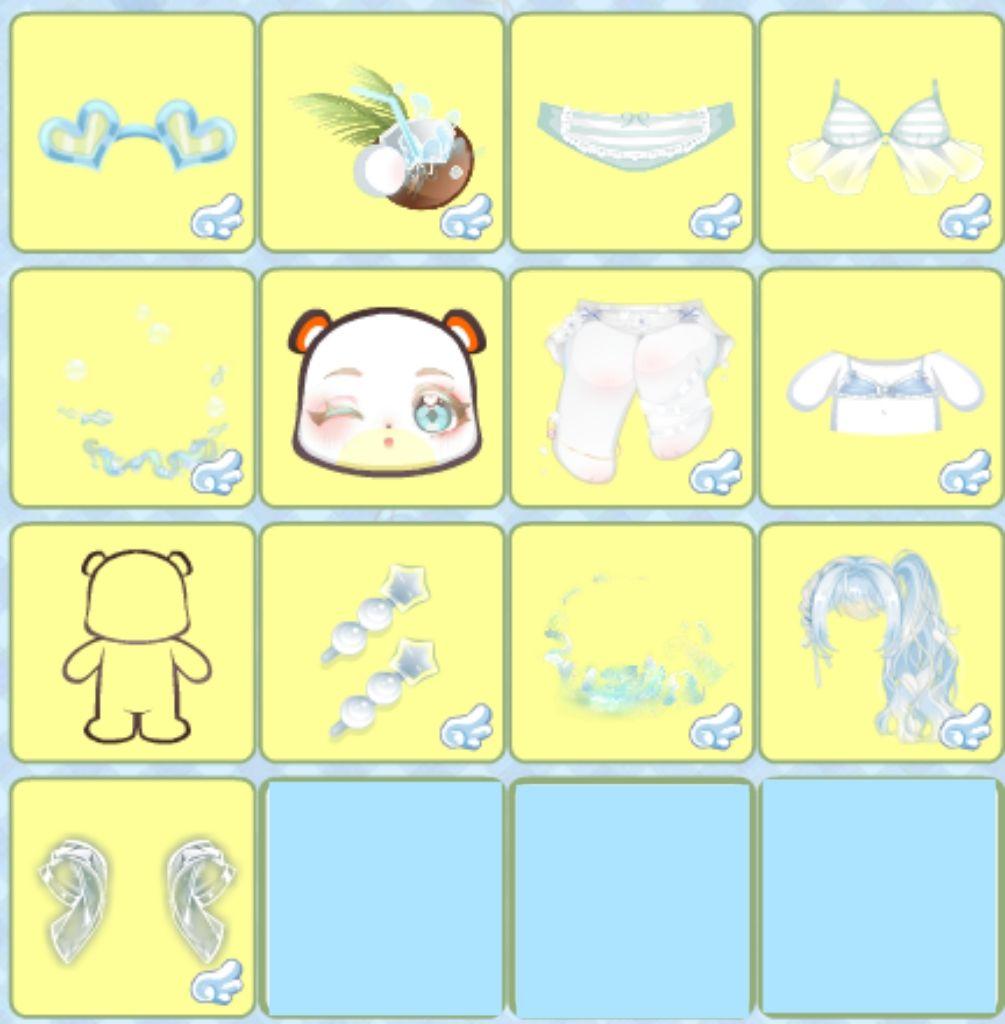Select the water splash ring effect
The image size is (1005, 1024).
coord(632,642)
